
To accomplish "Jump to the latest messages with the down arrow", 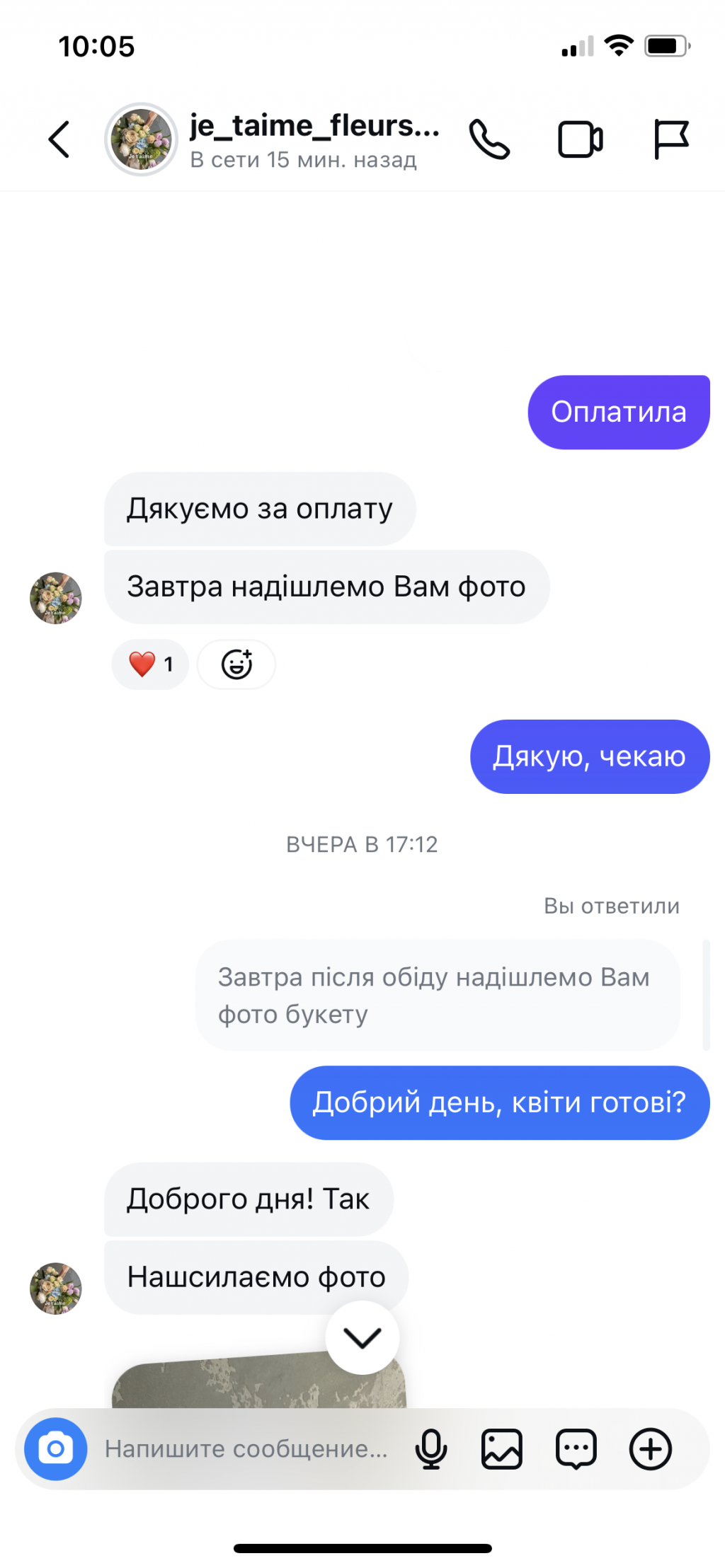I will click(x=362, y=1337).
